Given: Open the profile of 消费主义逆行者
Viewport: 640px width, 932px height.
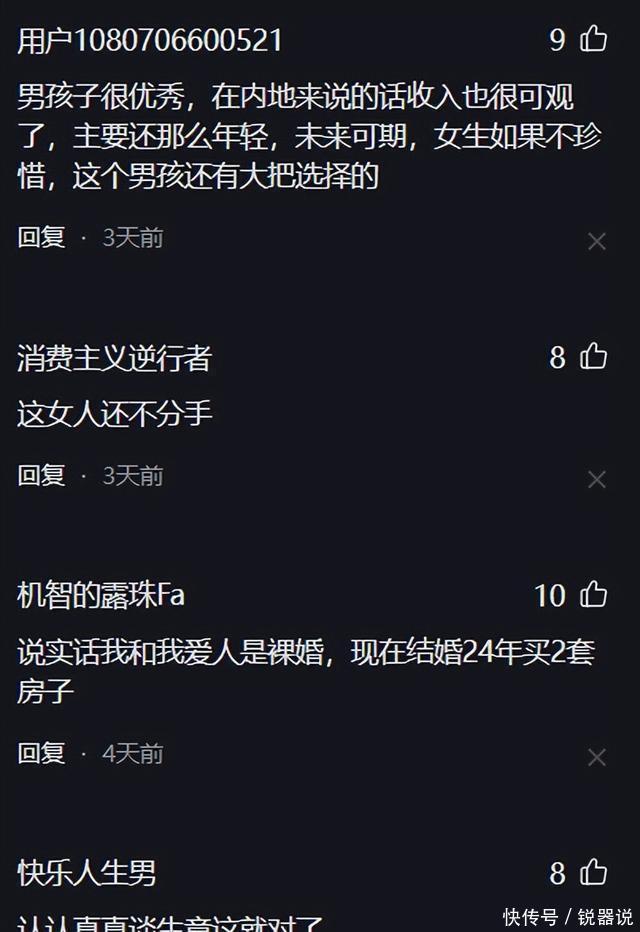Looking at the screenshot, I should click(115, 358).
